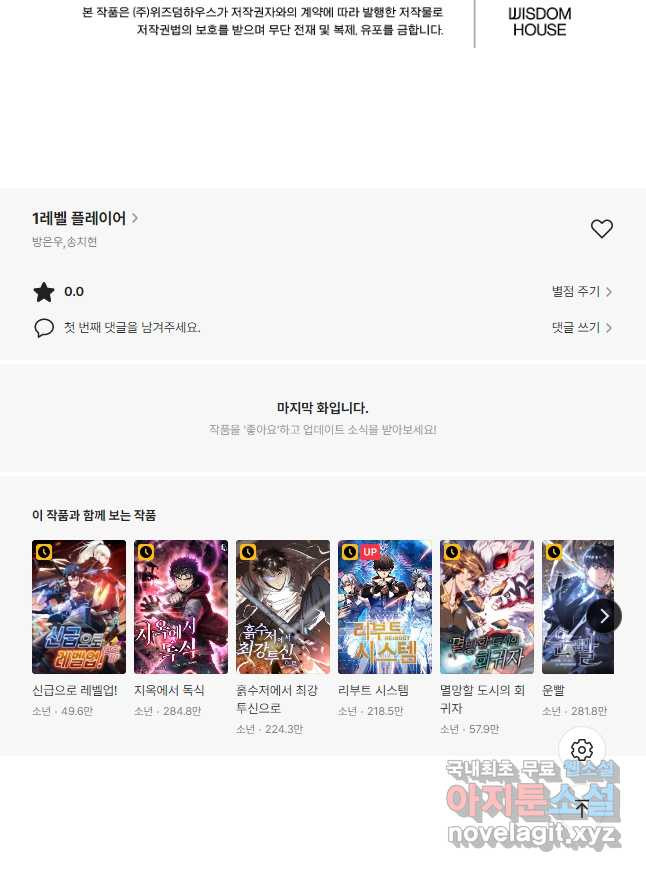The height and width of the screenshot is (872, 646).
Task: Open the 지옥에서 독식 recommendation
Action: tap(181, 607)
